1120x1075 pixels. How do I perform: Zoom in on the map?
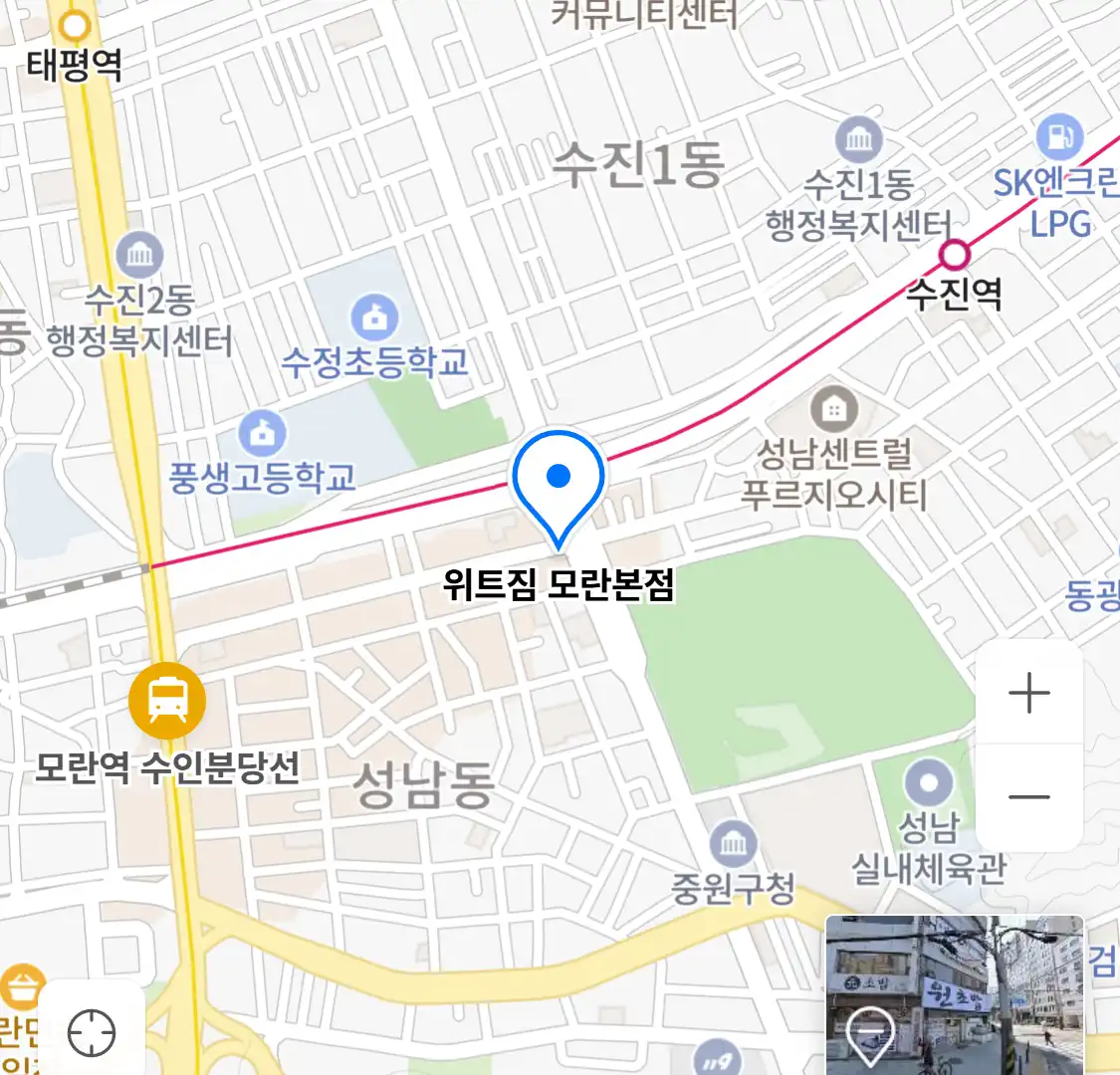[1028, 694]
